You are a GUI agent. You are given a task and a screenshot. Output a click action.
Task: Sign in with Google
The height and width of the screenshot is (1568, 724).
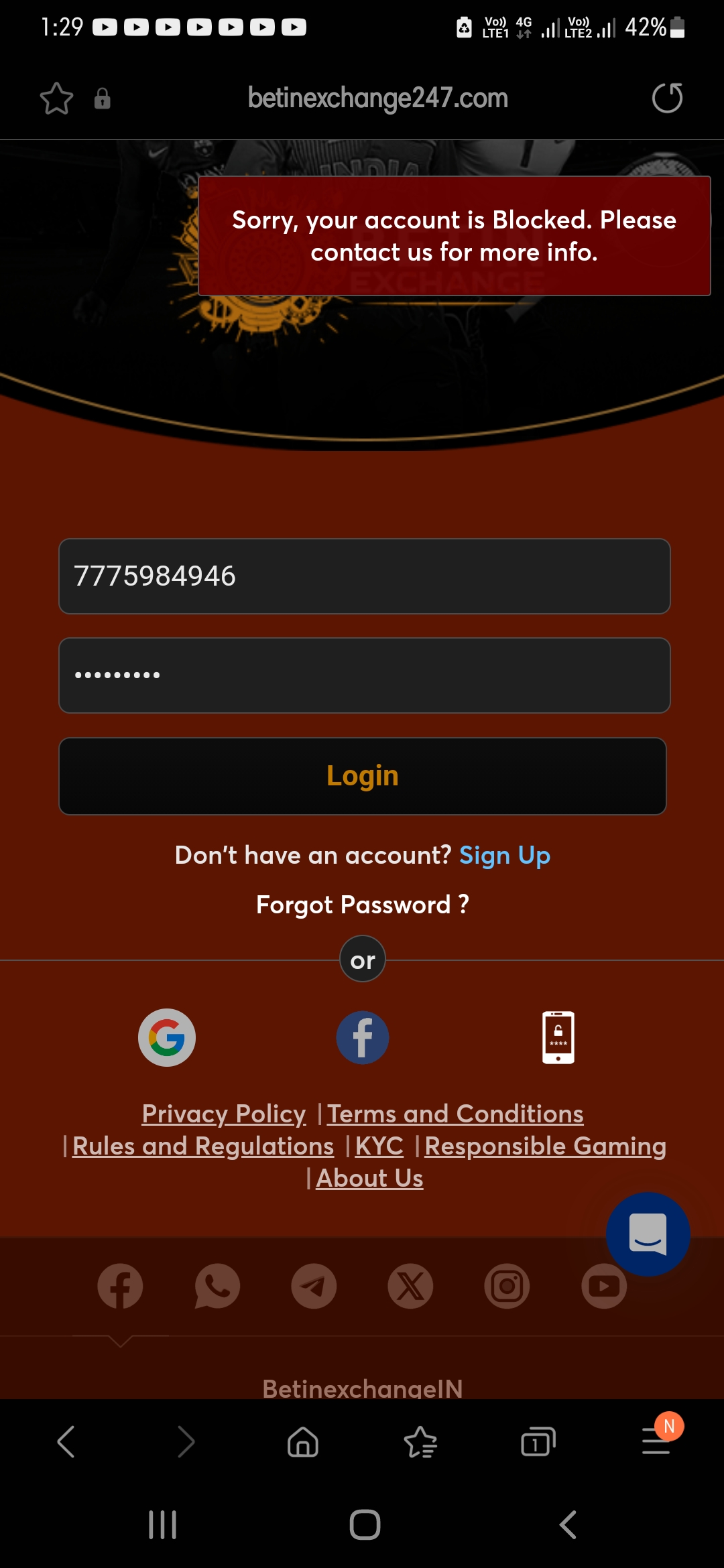coord(167,1037)
